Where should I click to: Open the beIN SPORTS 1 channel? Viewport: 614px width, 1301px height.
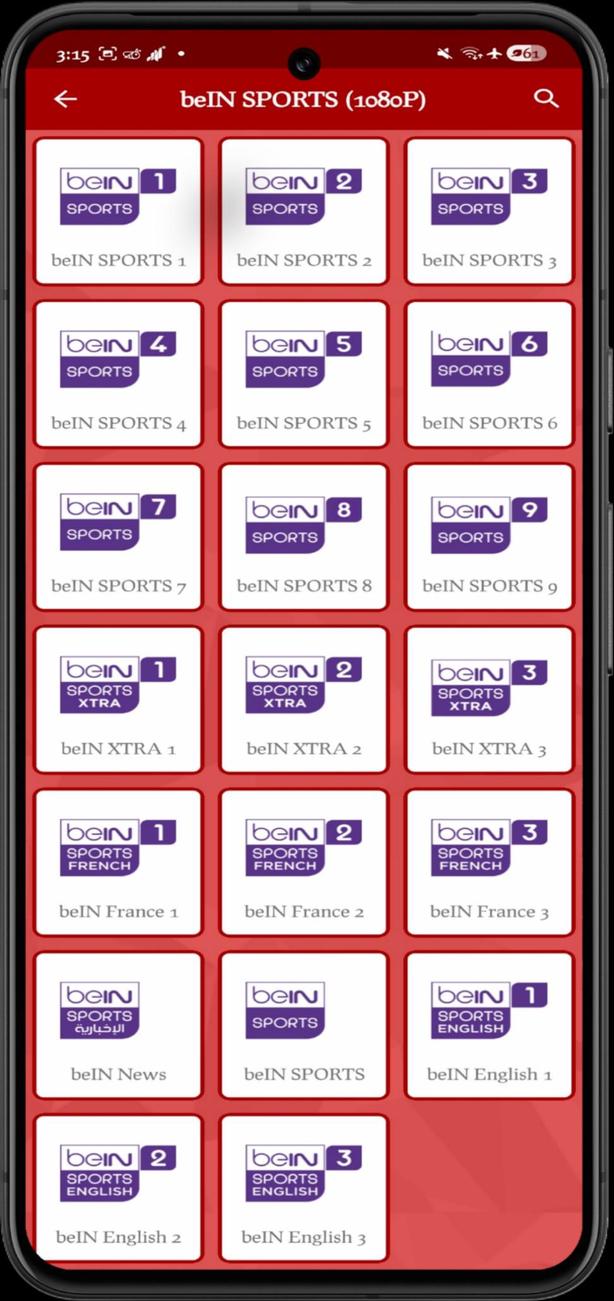[118, 211]
